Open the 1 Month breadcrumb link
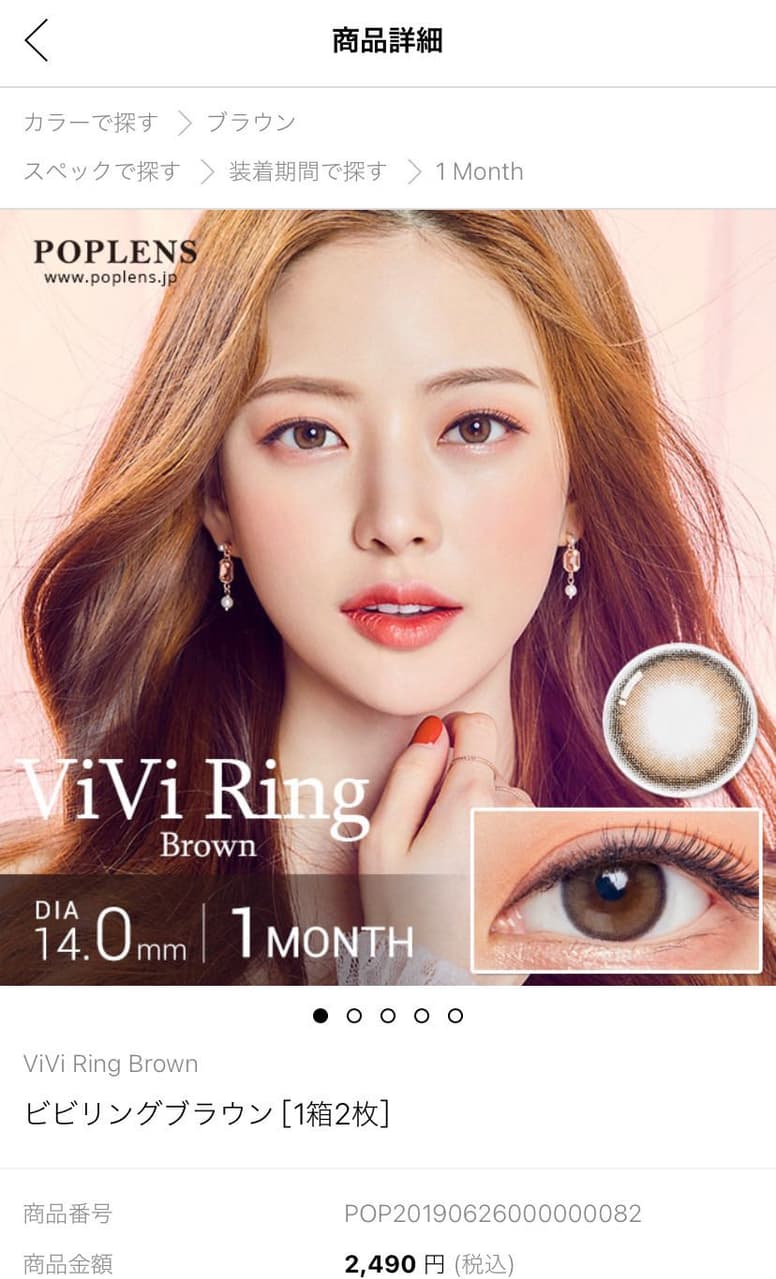 (479, 172)
